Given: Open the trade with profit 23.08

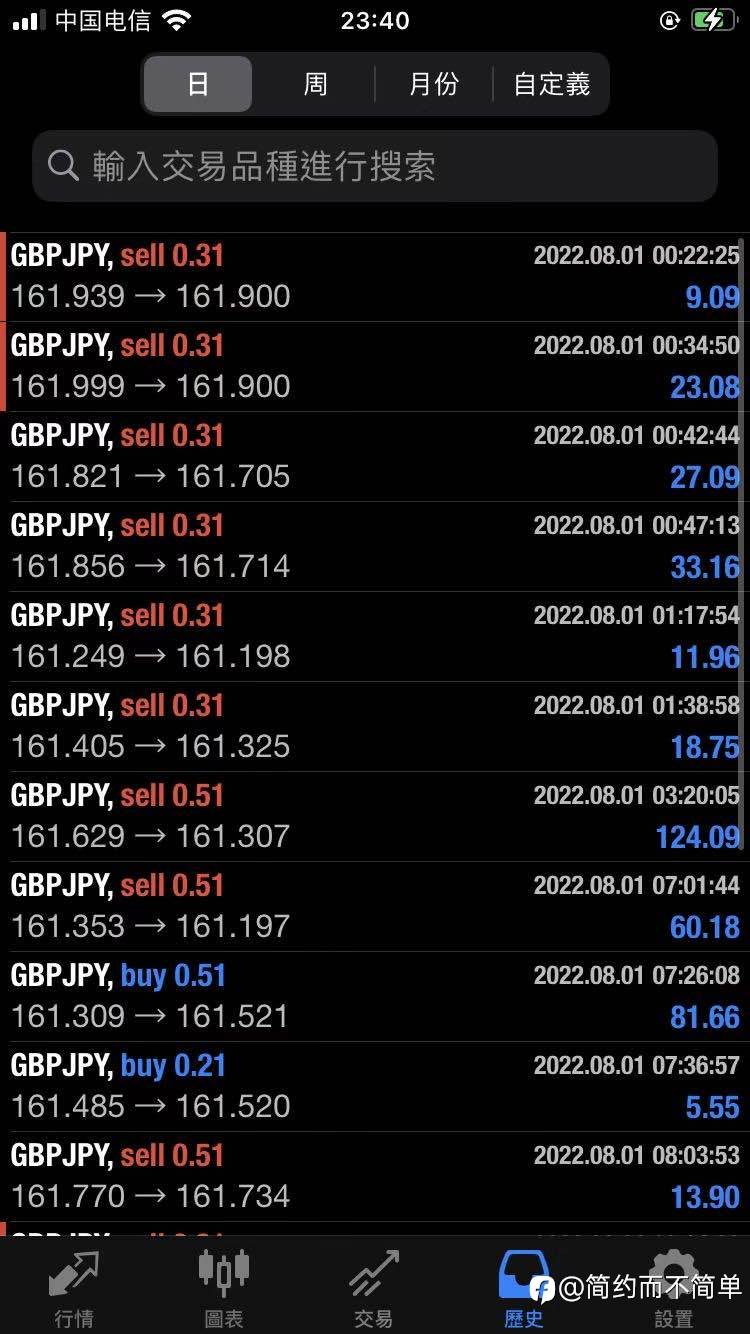Looking at the screenshot, I should tap(375, 367).
